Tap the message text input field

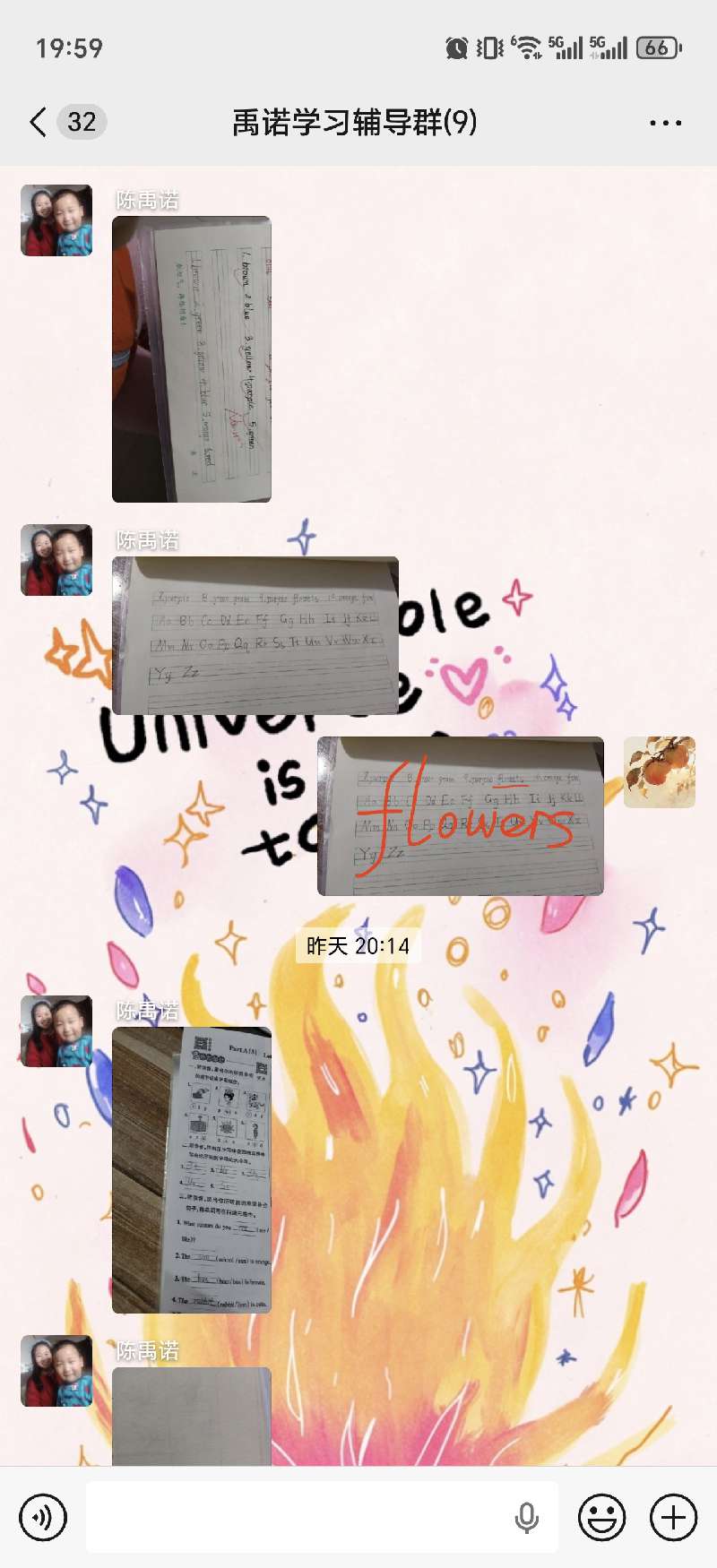pos(296,1517)
